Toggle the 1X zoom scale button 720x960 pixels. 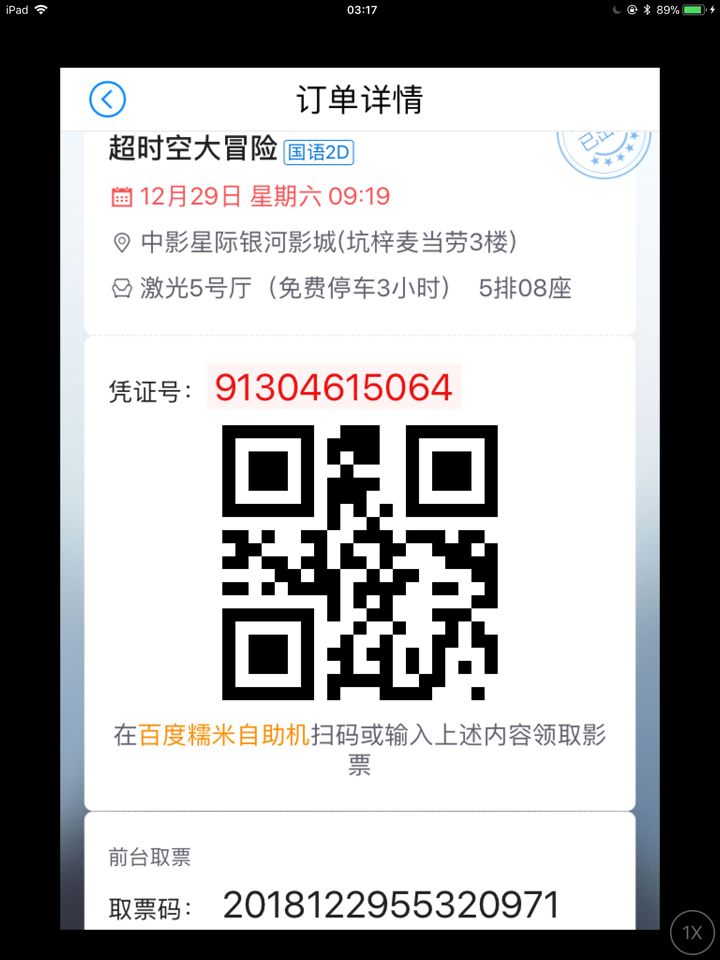pos(692,932)
